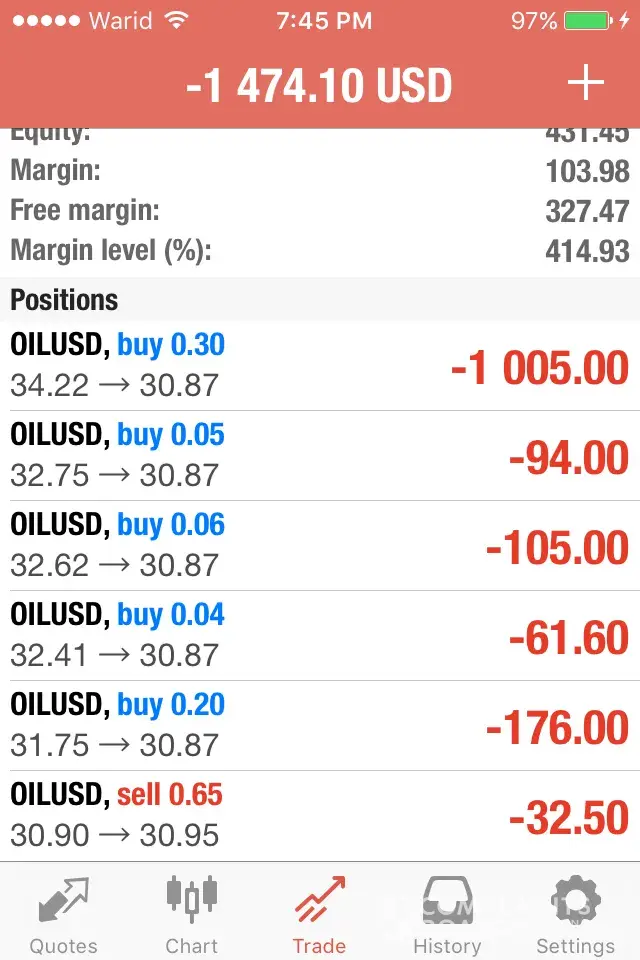View the OILUSD buy 0.04 position

coord(320,635)
